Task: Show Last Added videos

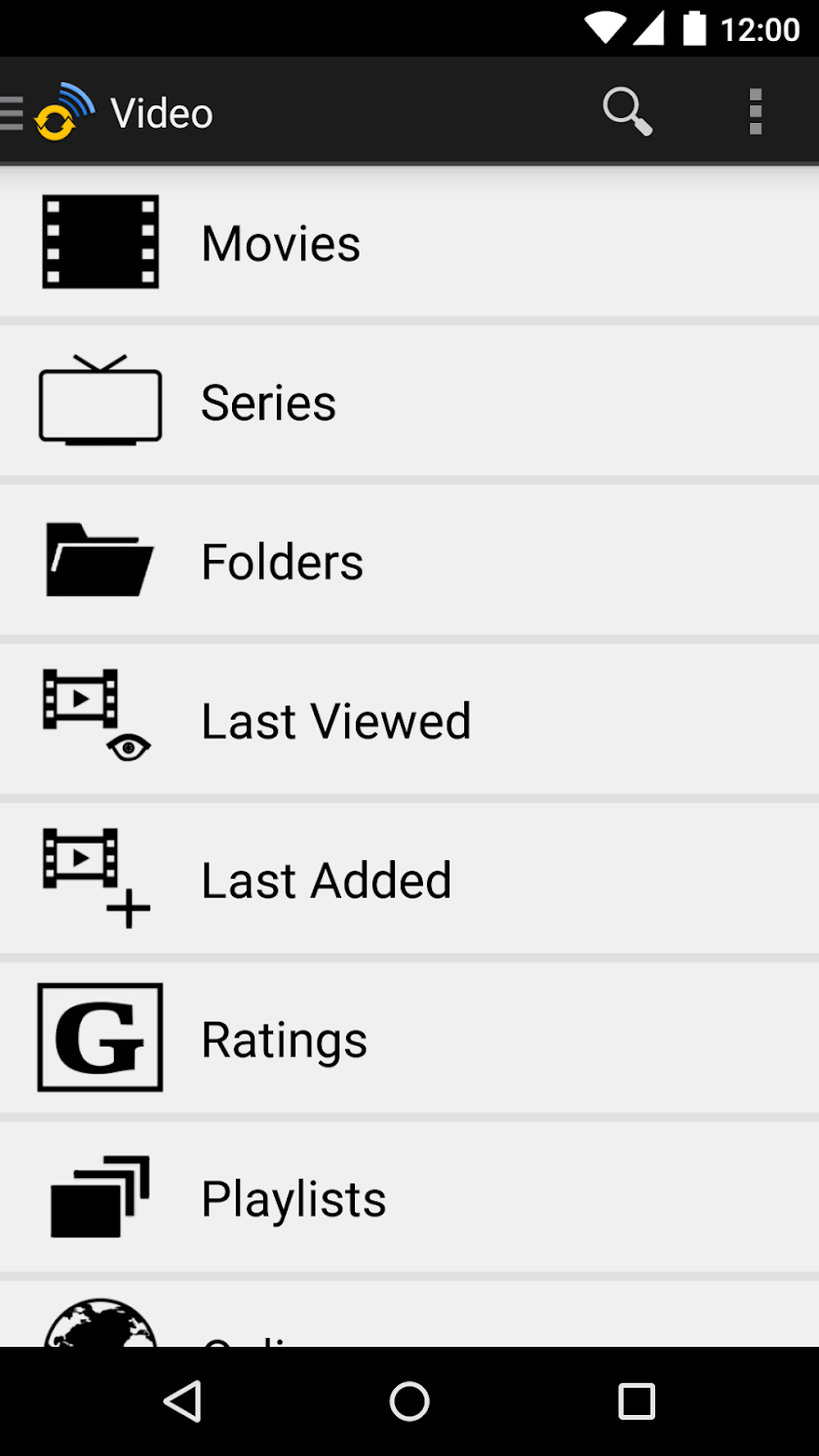Action: tap(409, 880)
